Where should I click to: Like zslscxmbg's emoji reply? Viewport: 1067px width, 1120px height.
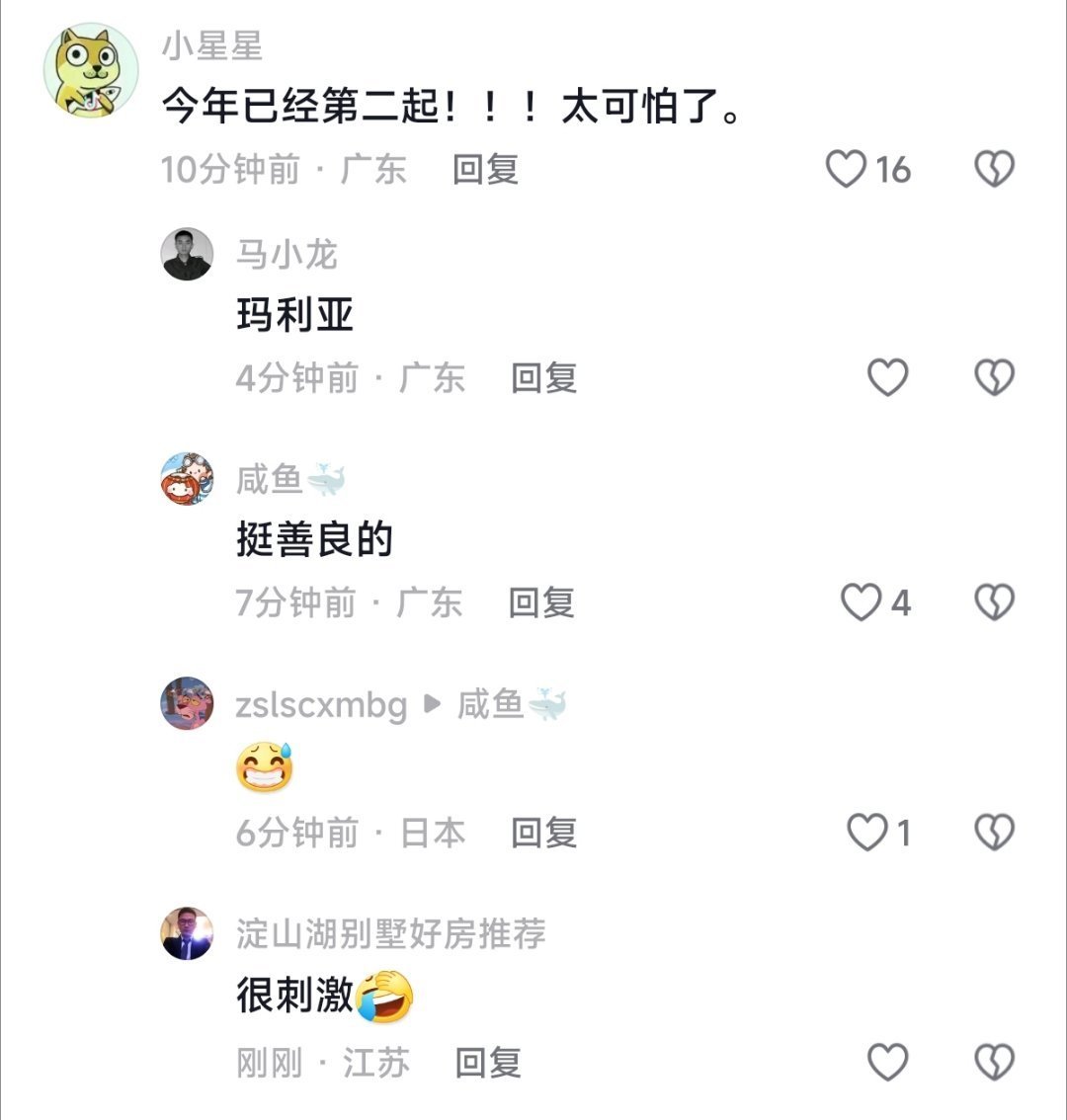868,834
